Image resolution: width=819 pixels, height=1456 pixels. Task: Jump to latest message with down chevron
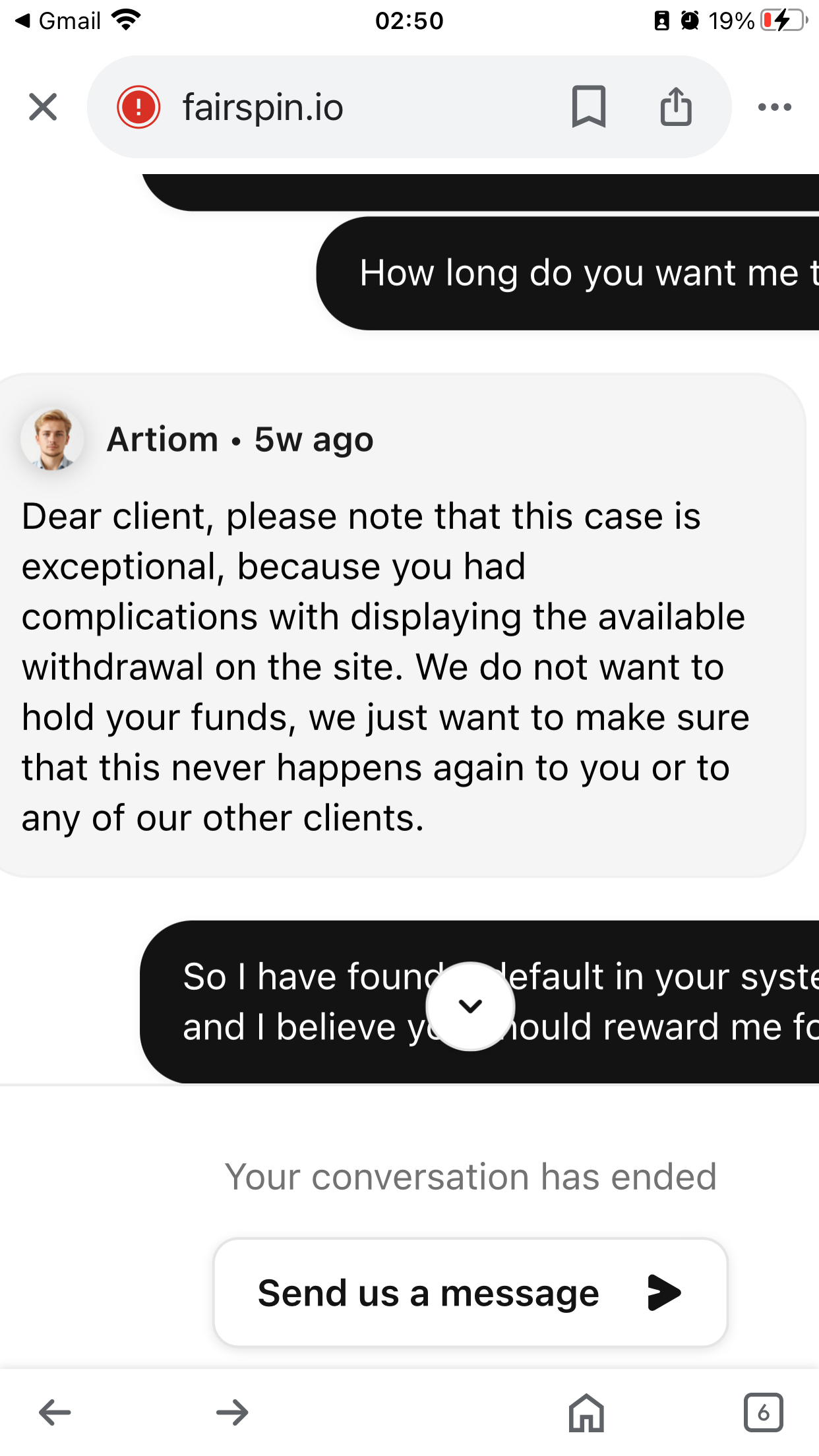pyautogui.click(x=470, y=1006)
